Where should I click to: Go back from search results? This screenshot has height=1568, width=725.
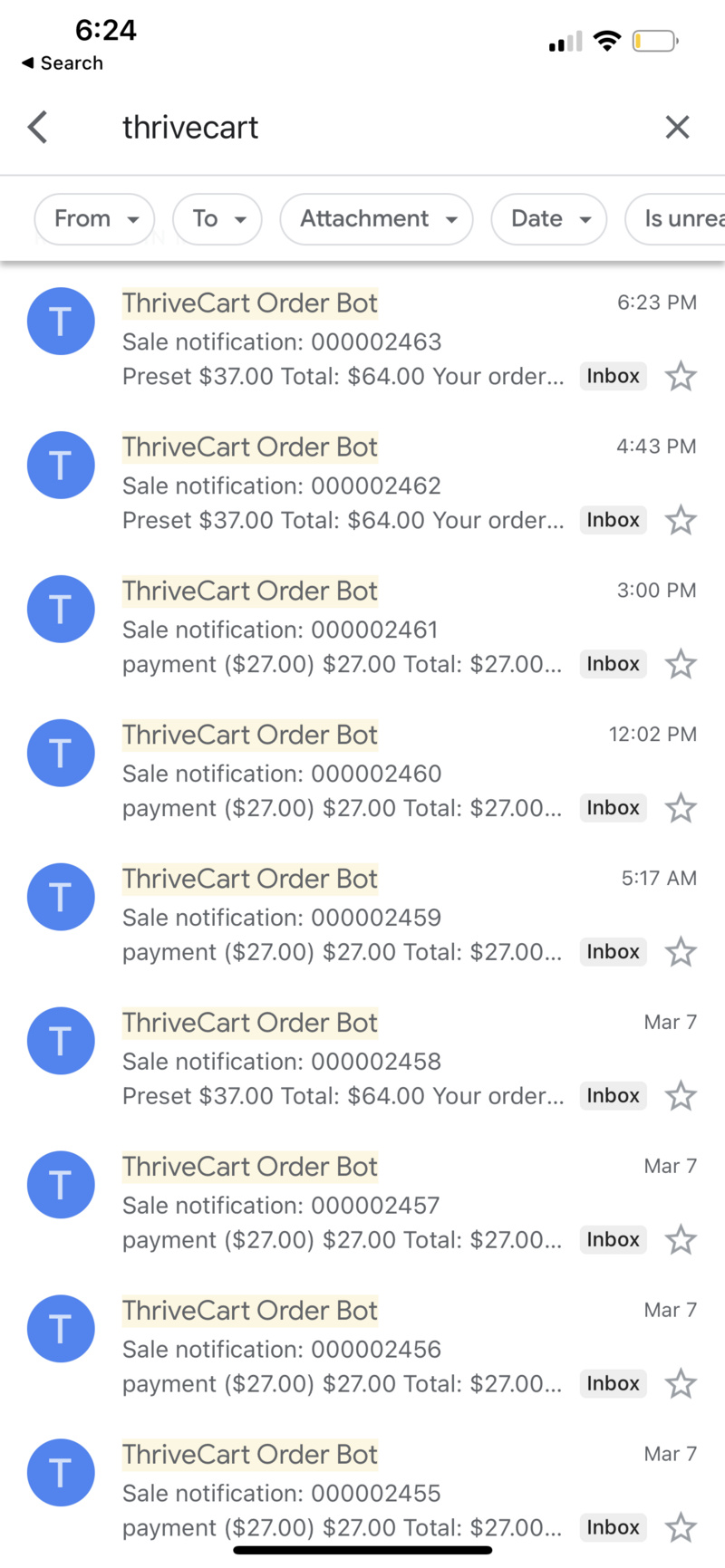(38, 128)
